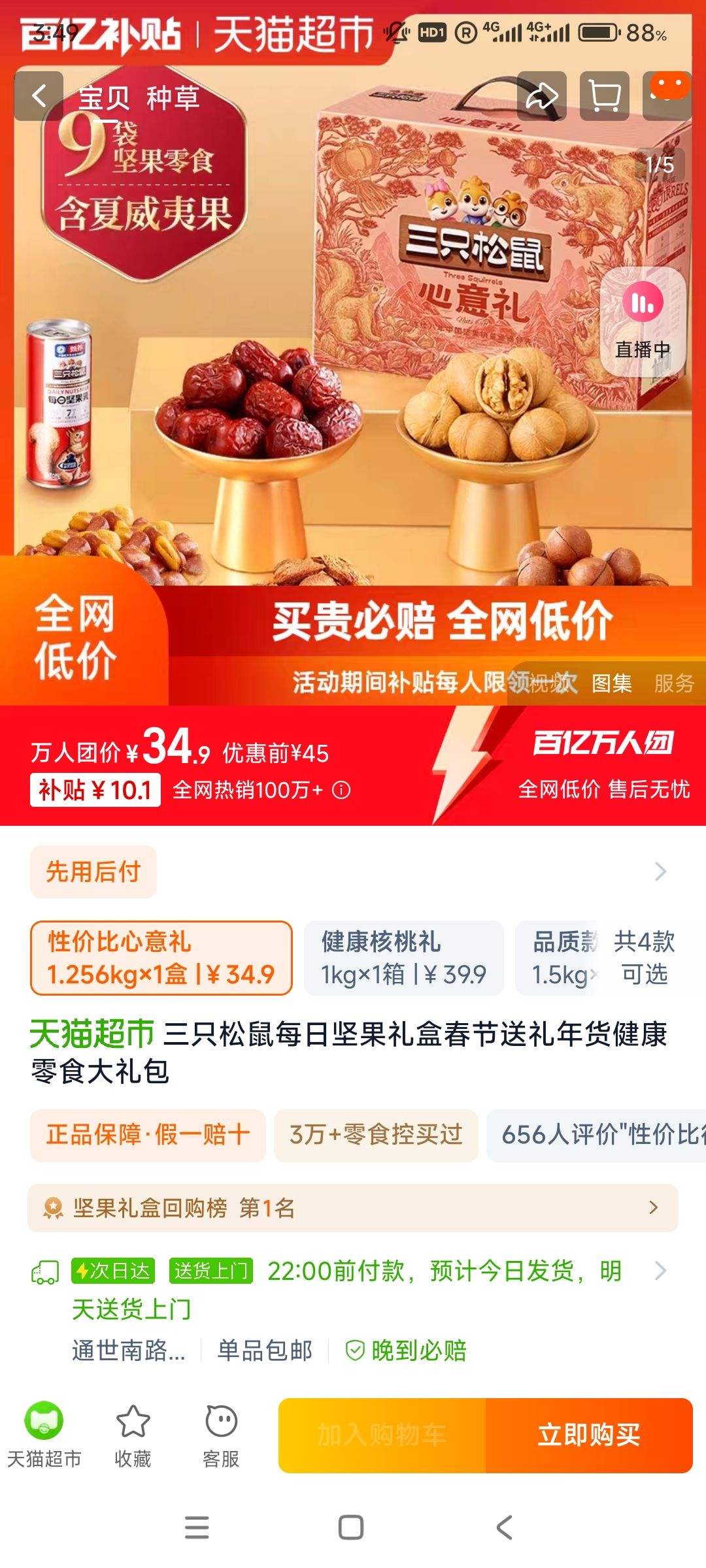Tap the three-dots more options icon
The width and height of the screenshot is (706, 1568).
click(666, 95)
